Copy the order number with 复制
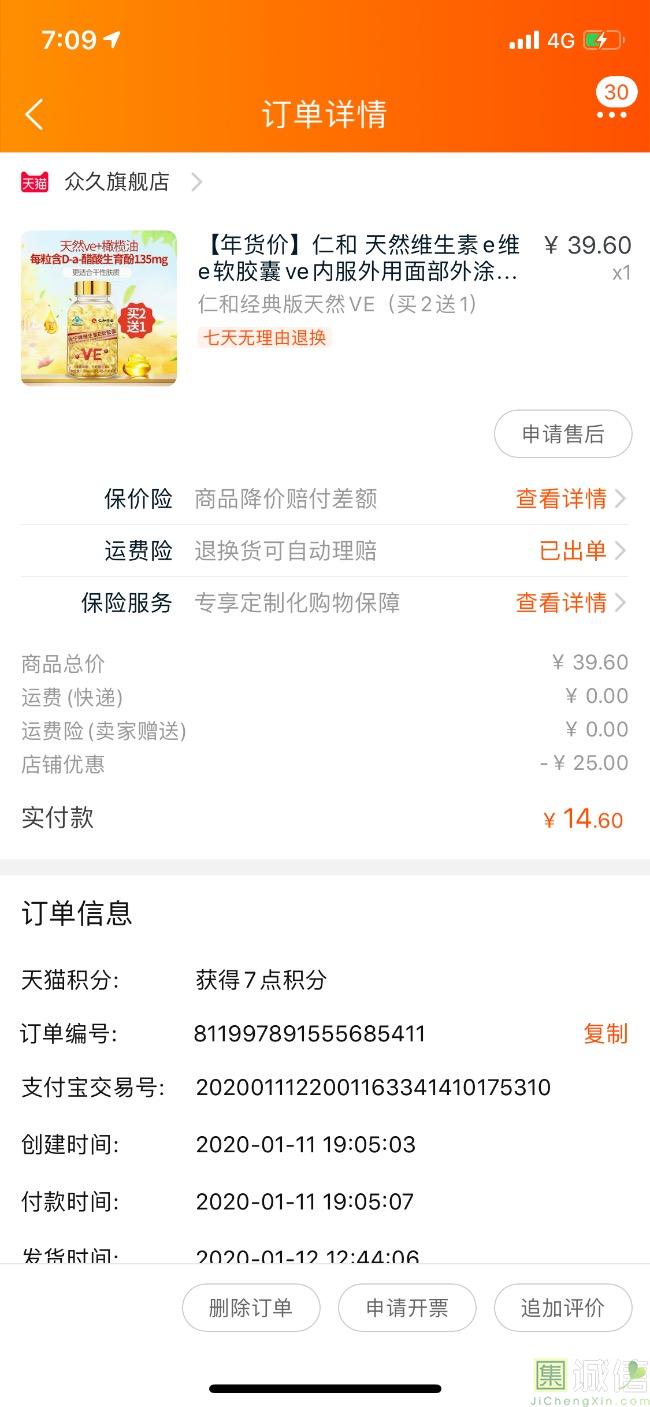This screenshot has width=650, height=1407. coord(605,1034)
